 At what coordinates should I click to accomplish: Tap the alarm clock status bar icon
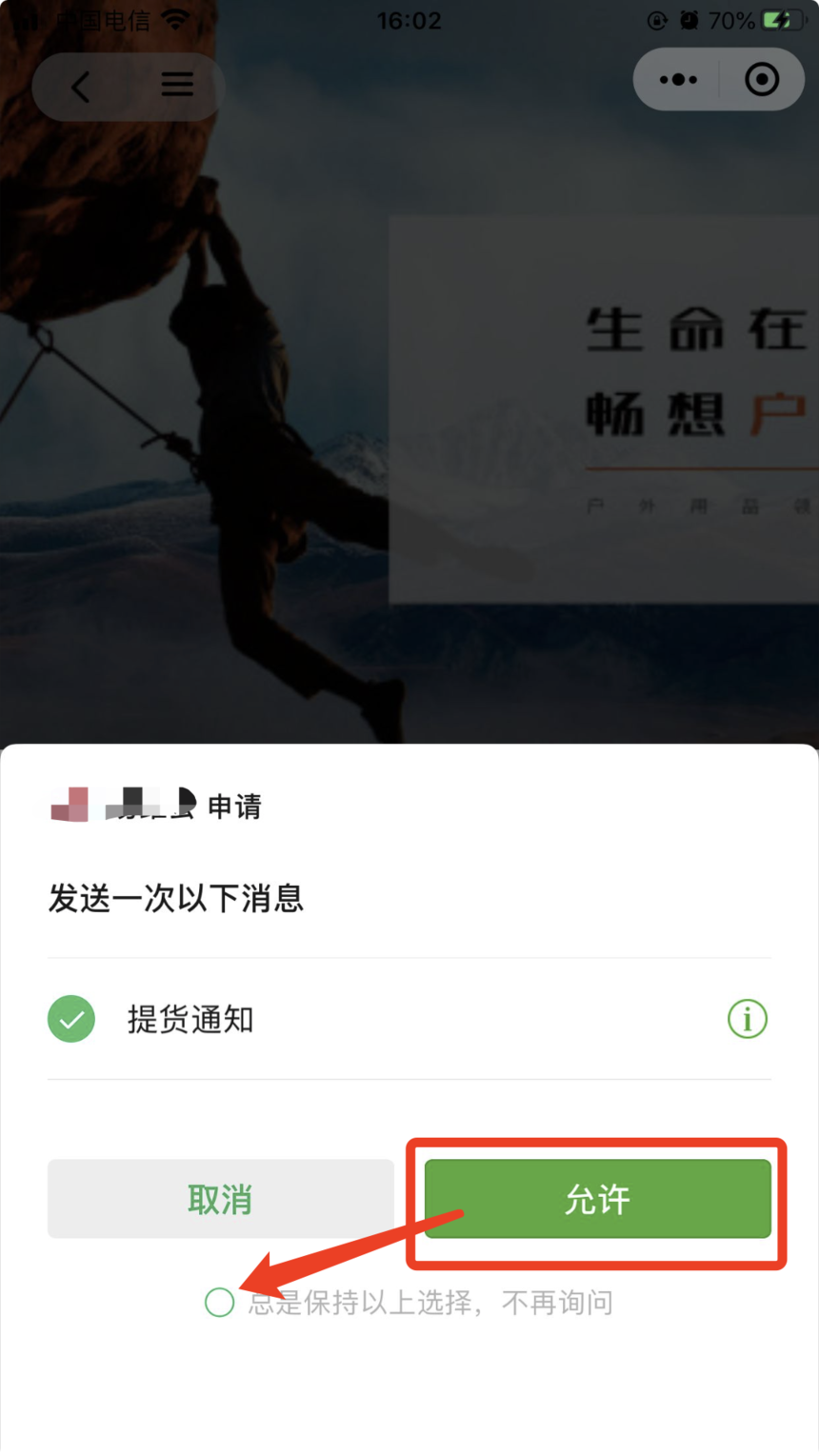[692, 20]
